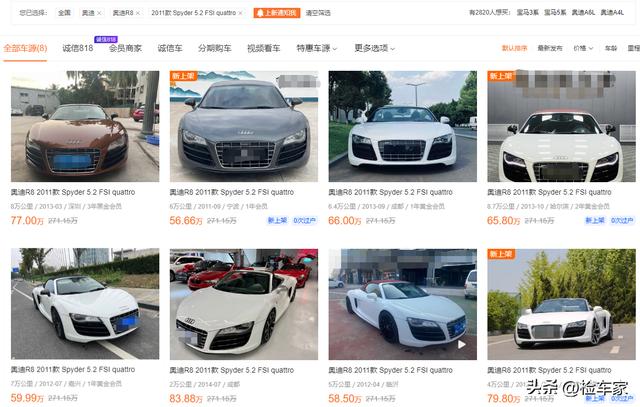This screenshot has width=640, height=407.
Task: Sort listings by 最新发布
Action: click(549, 48)
